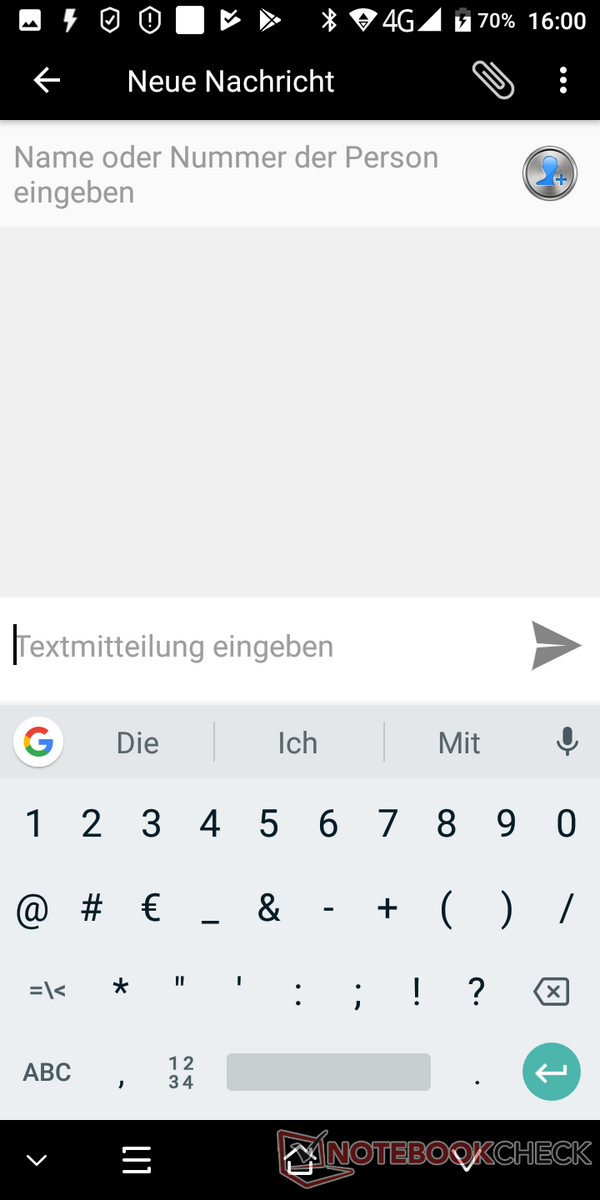Go back from Neue Nachricht
Viewport: 600px width, 1200px height.
tap(47, 81)
